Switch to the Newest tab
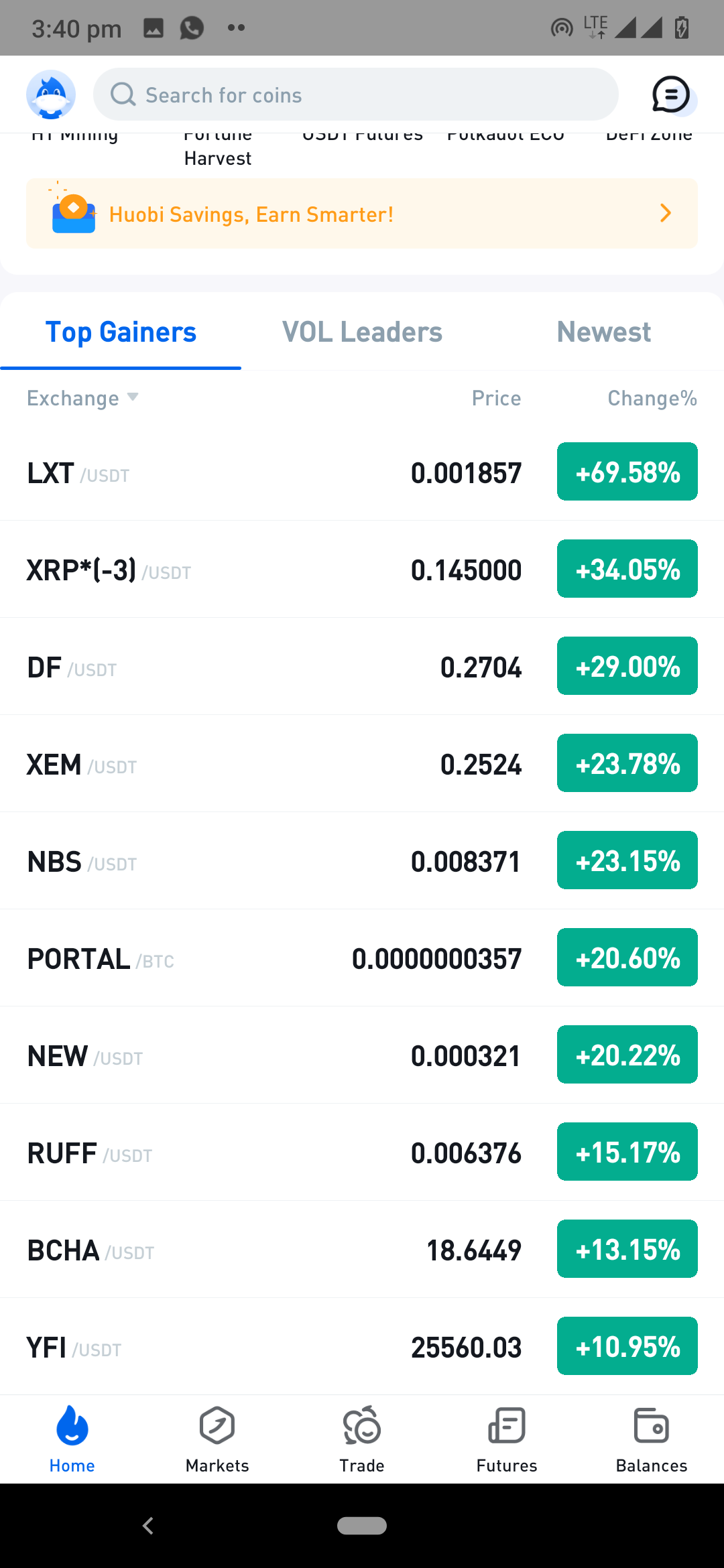Screen dimensions: 724x1568 pos(604,332)
